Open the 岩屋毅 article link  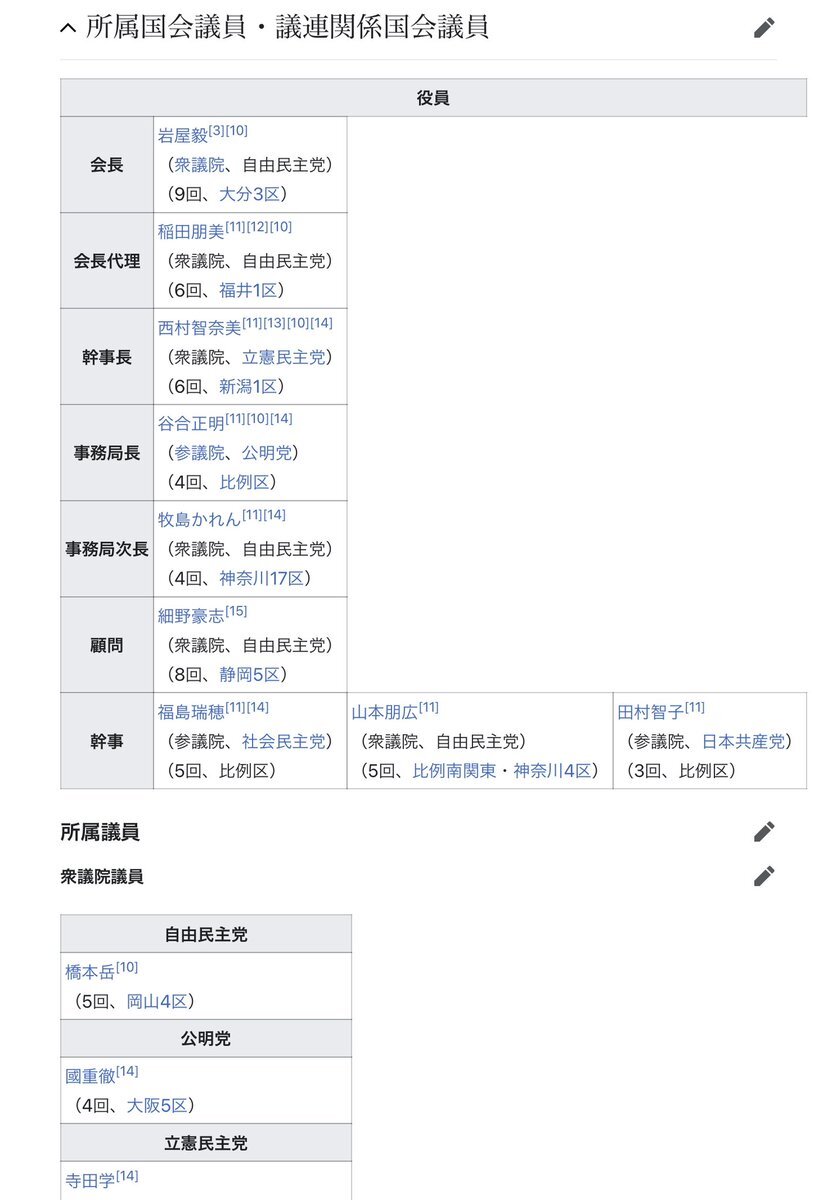(182, 136)
